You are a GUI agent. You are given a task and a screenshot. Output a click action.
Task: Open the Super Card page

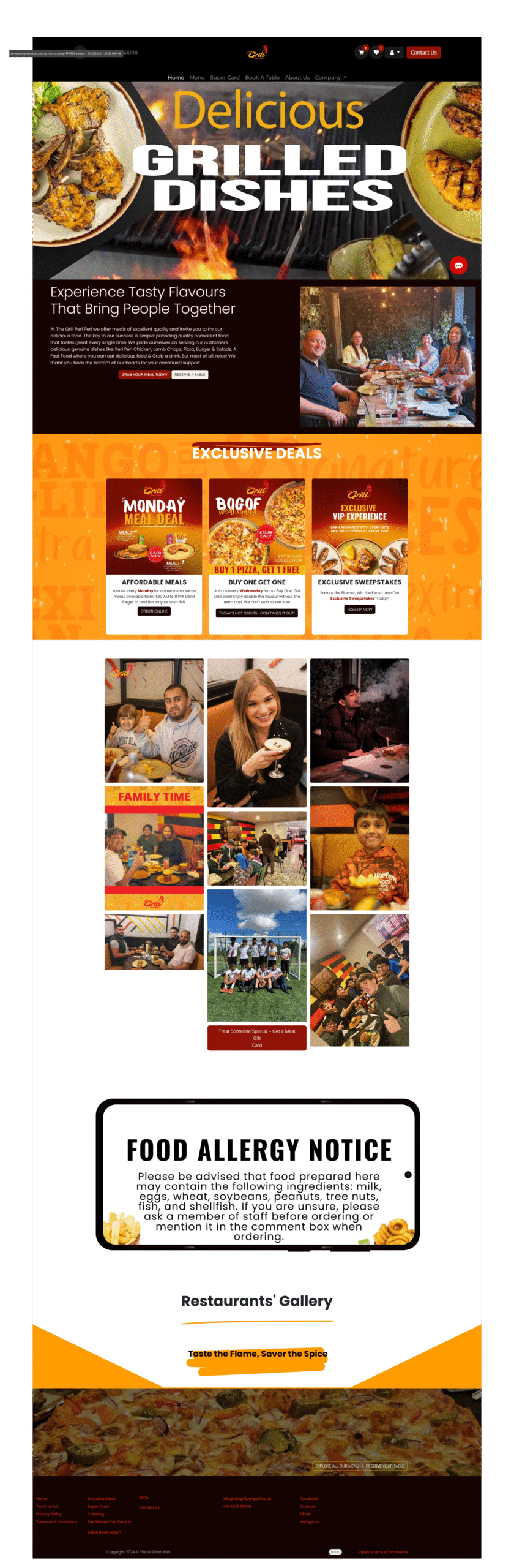(225, 78)
